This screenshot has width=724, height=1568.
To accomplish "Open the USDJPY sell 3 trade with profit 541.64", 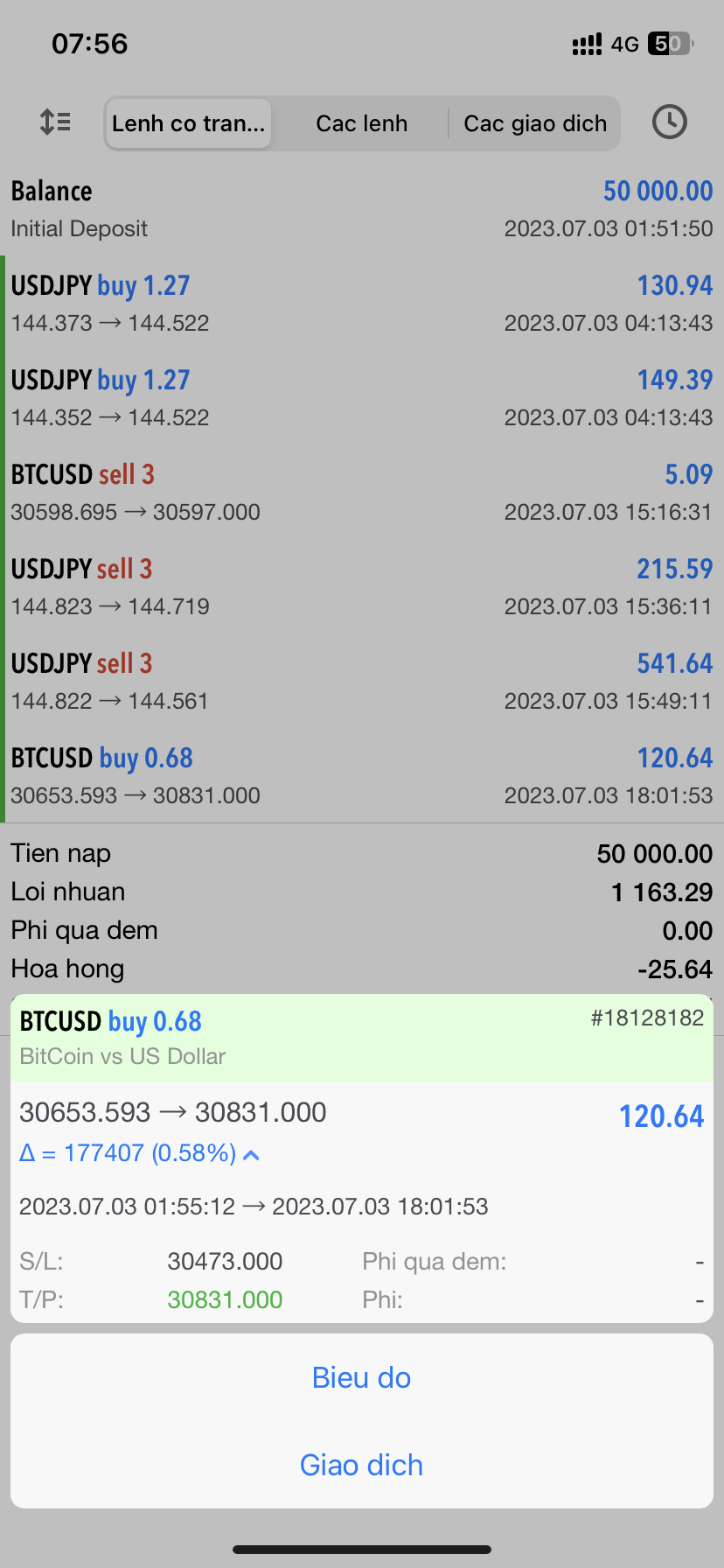I will (361, 681).
